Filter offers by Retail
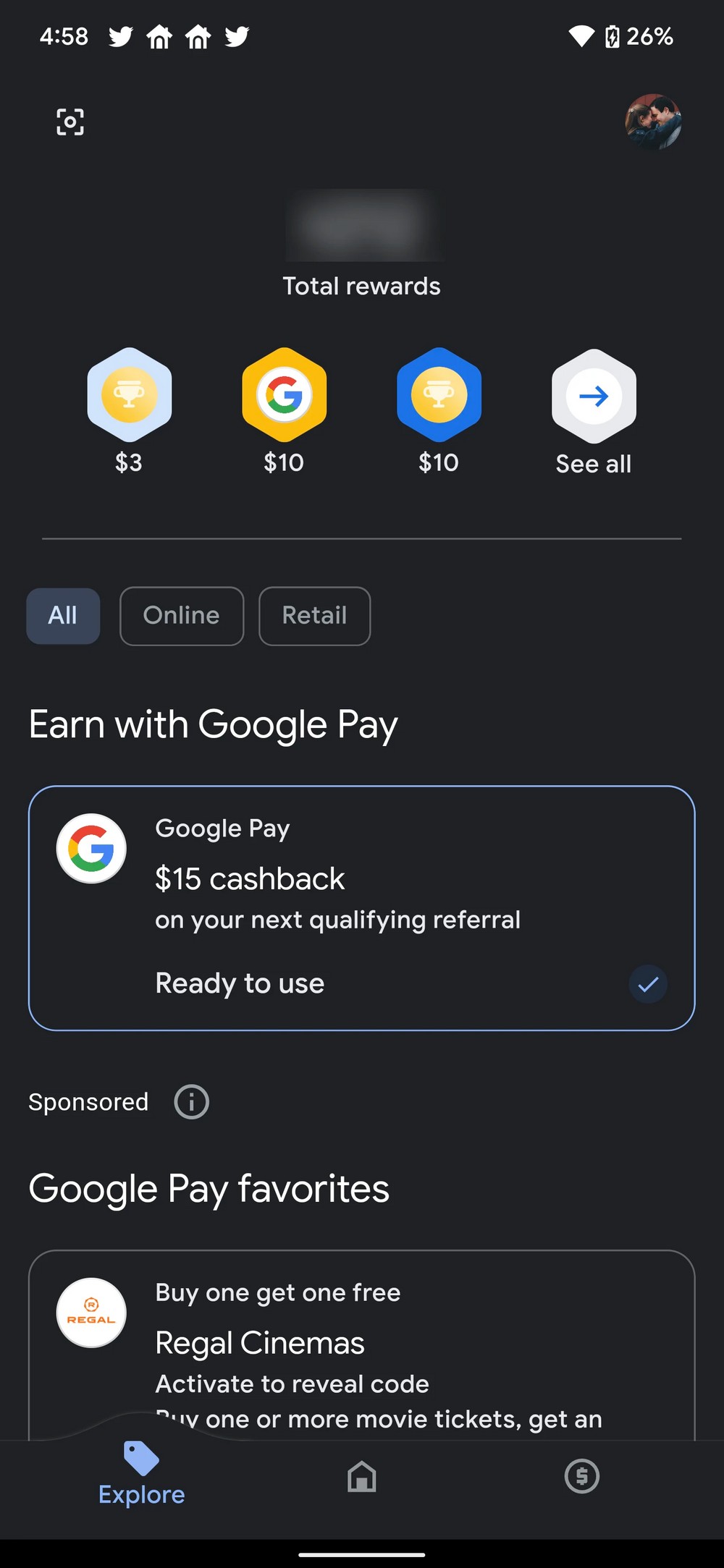This screenshot has width=724, height=1568. click(x=314, y=616)
